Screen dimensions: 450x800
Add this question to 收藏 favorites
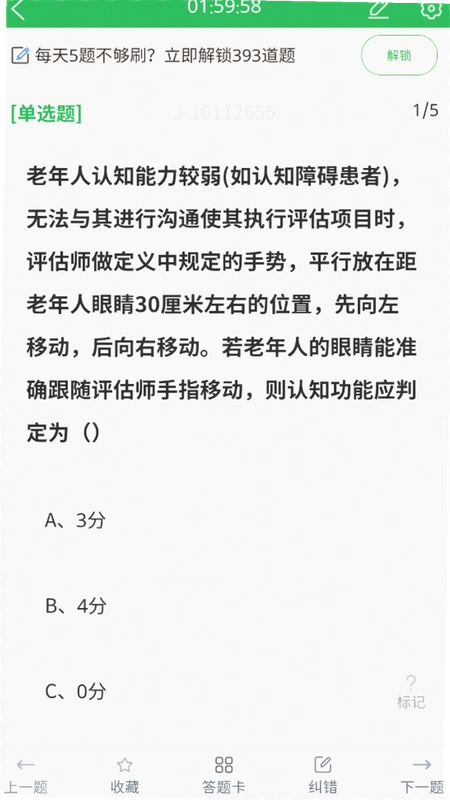click(124, 776)
